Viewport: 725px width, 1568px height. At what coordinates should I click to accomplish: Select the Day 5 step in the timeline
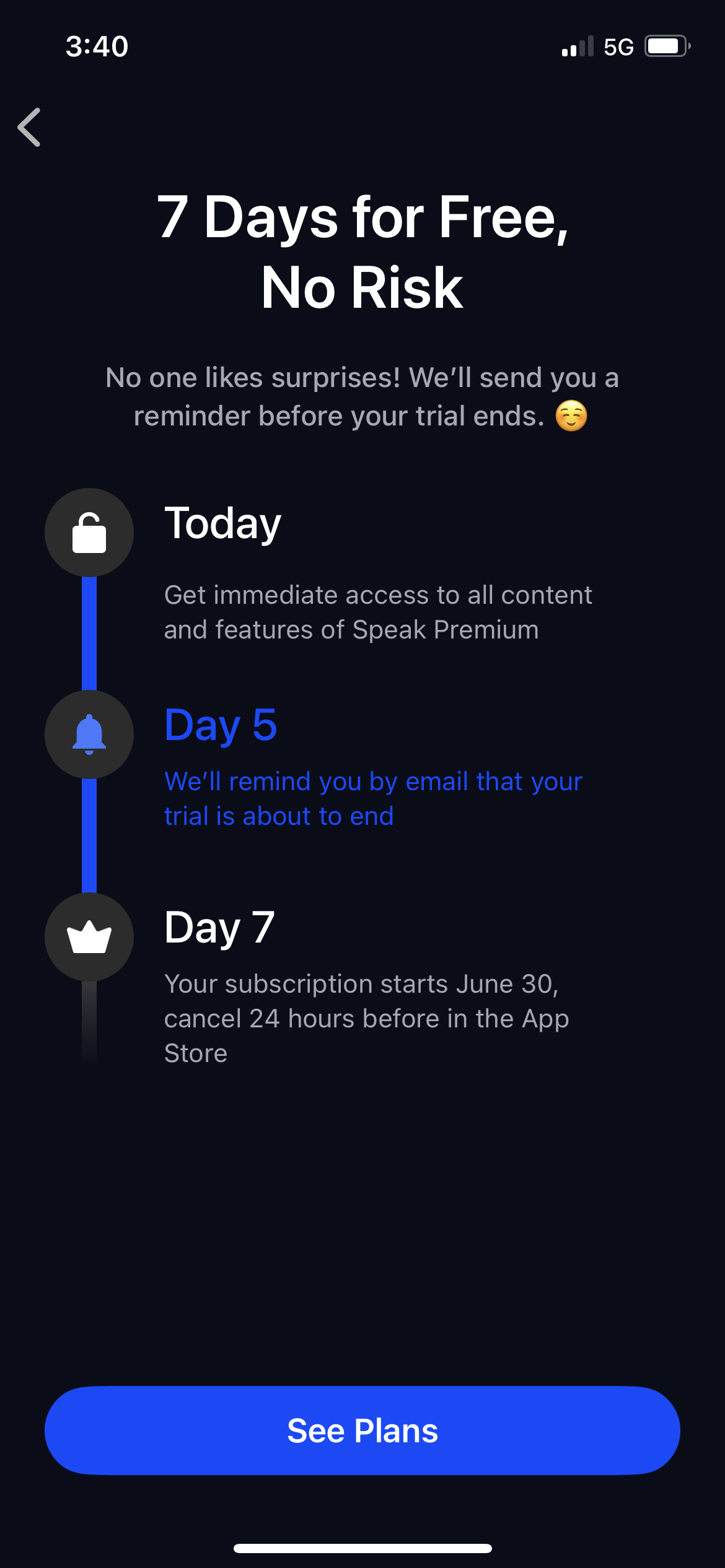[x=221, y=725]
